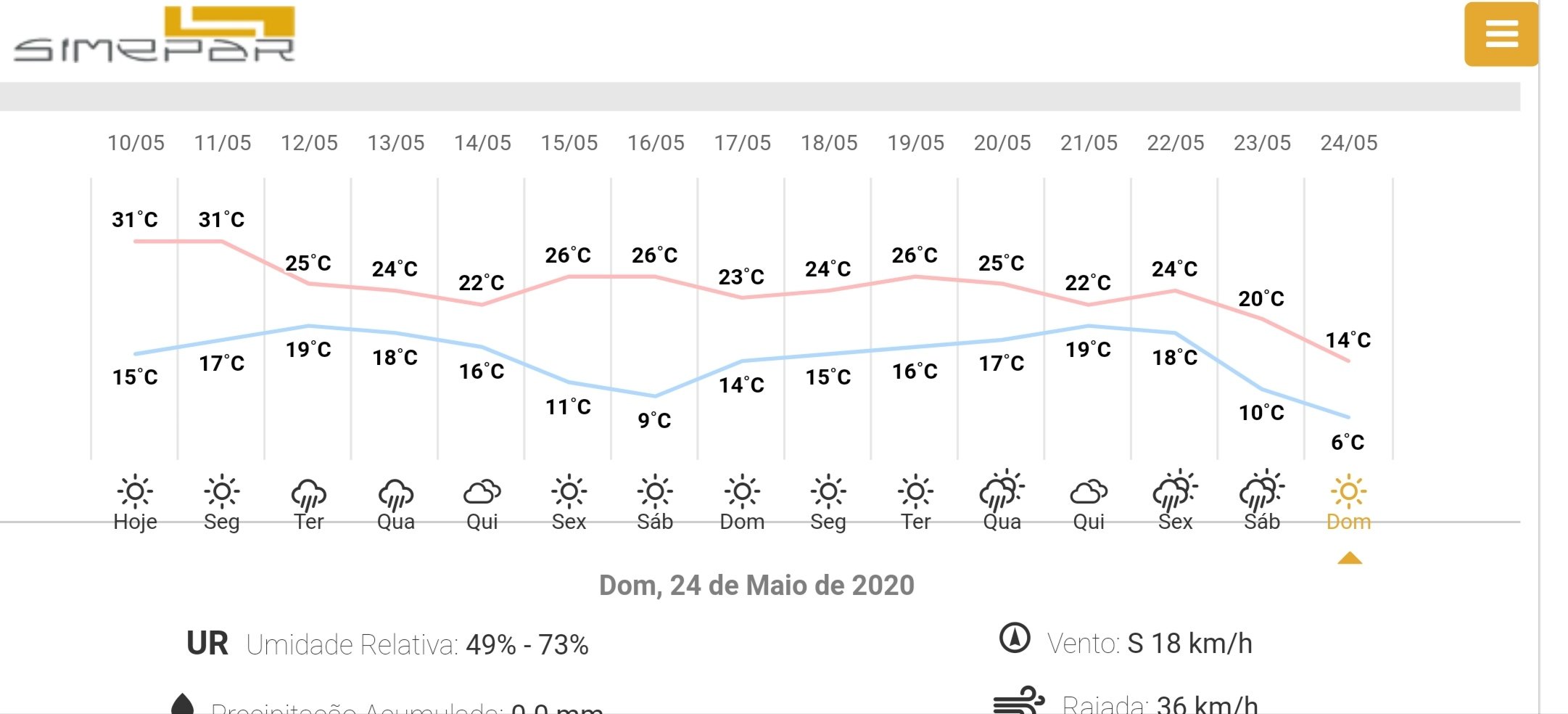Image resolution: width=1568 pixels, height=714 pixels.
Task: Choose Qui 14/05 in the forecast
Action: pyautogui.click(x=482, y=504)
